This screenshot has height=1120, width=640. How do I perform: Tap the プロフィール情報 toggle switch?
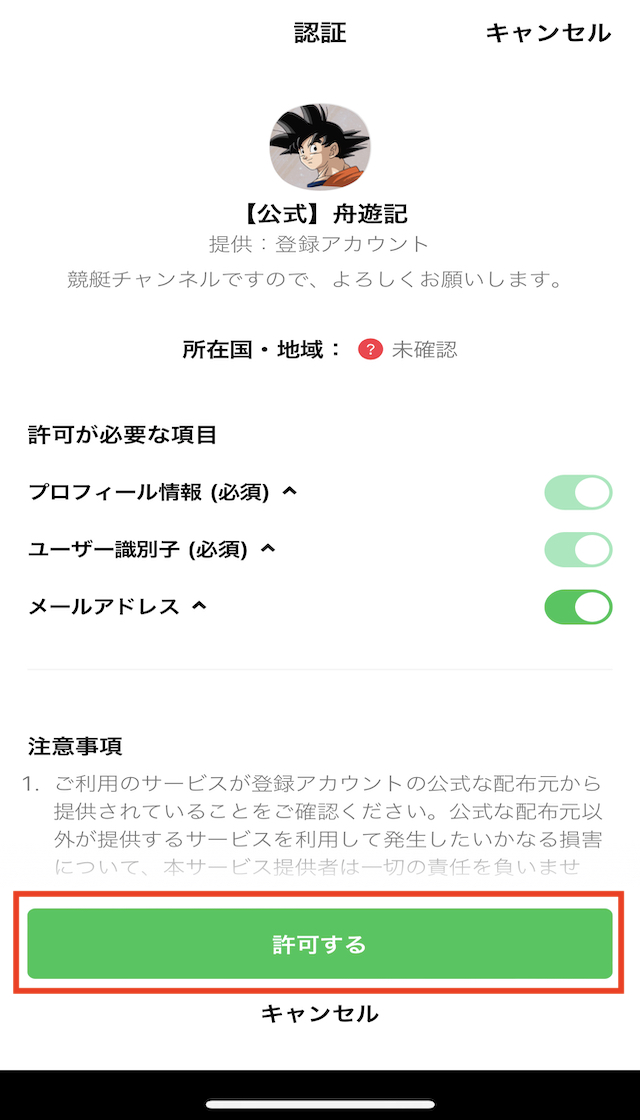(x=579, y=493)
